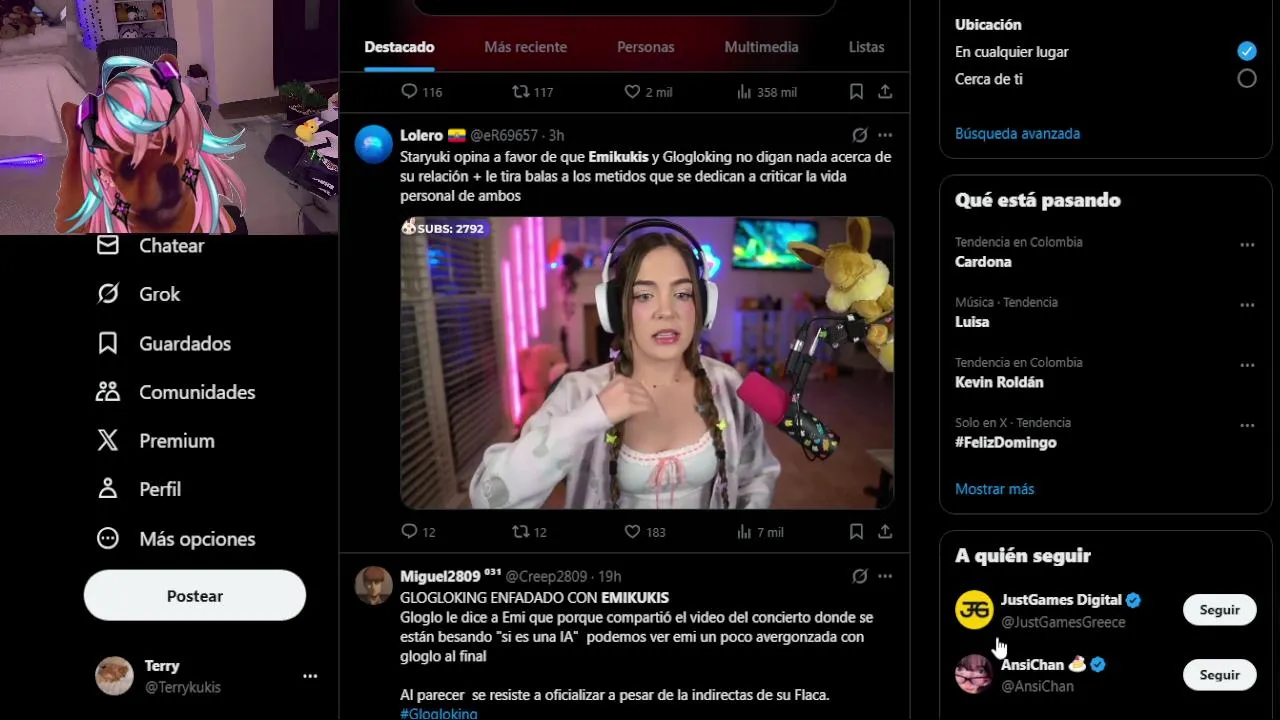Bookmark Lolero's post

[x=856, y=532]
